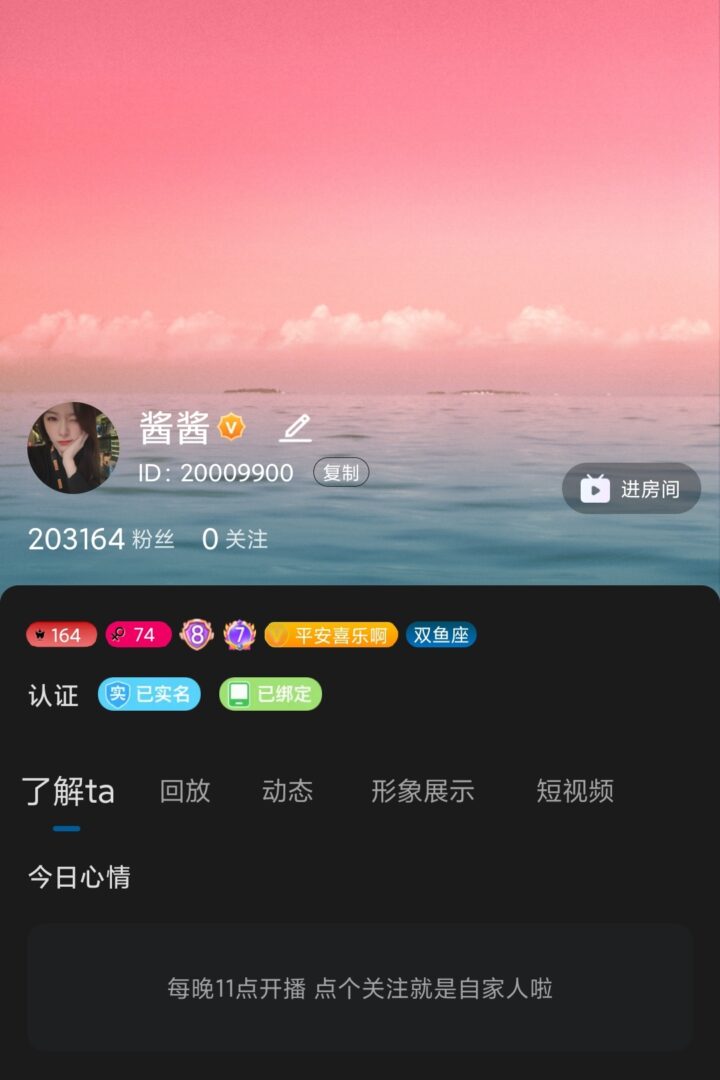Switch to the 短视频 tab
The width and height of the screenshot is (720, 1080).
click(574, 791)
